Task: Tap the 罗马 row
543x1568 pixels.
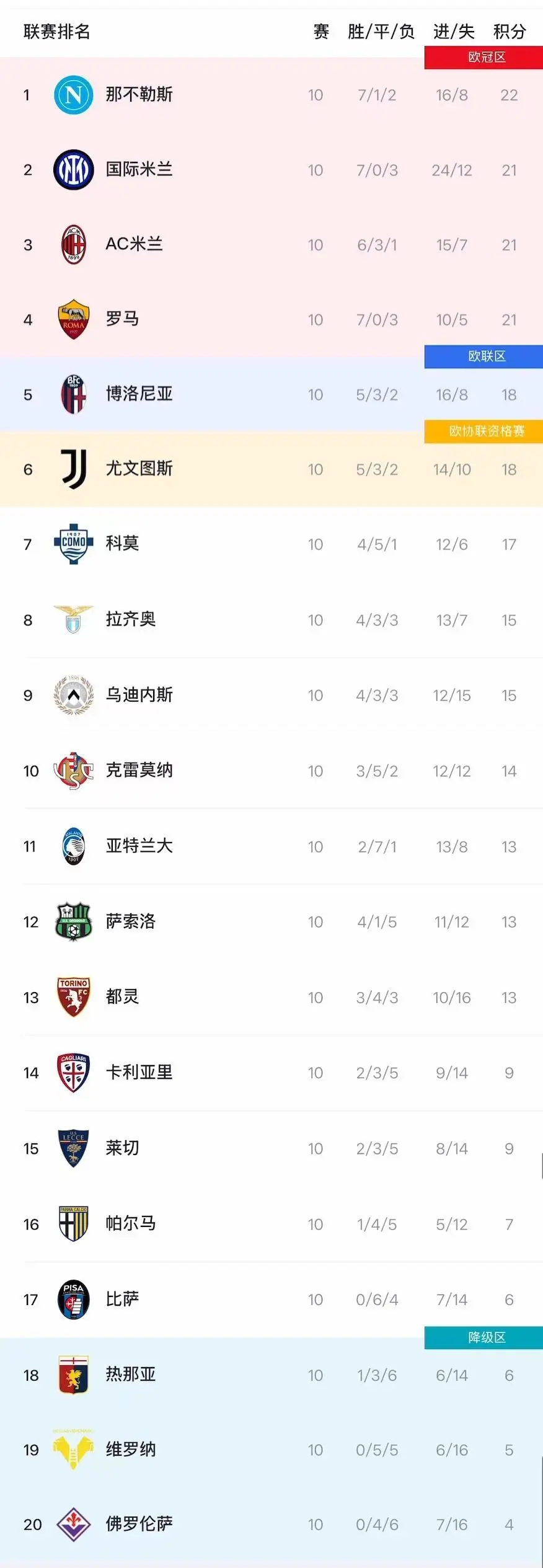Action: click(x=122, y=320)
